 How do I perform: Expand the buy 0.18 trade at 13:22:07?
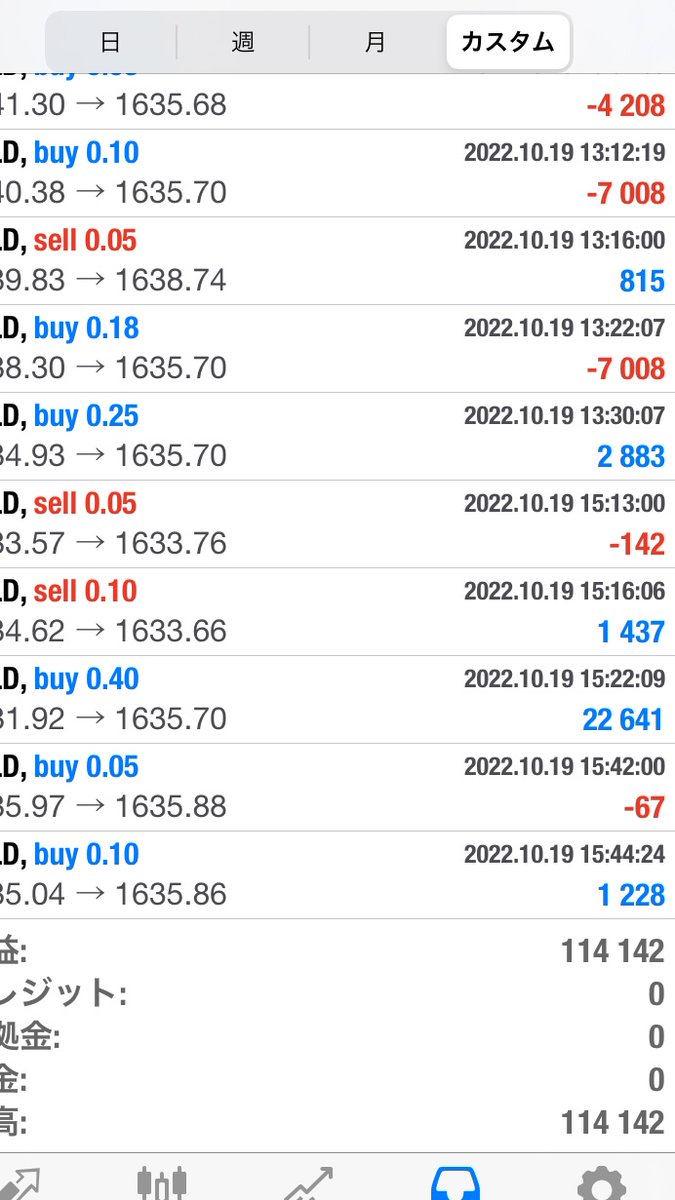tap(337, 349)
